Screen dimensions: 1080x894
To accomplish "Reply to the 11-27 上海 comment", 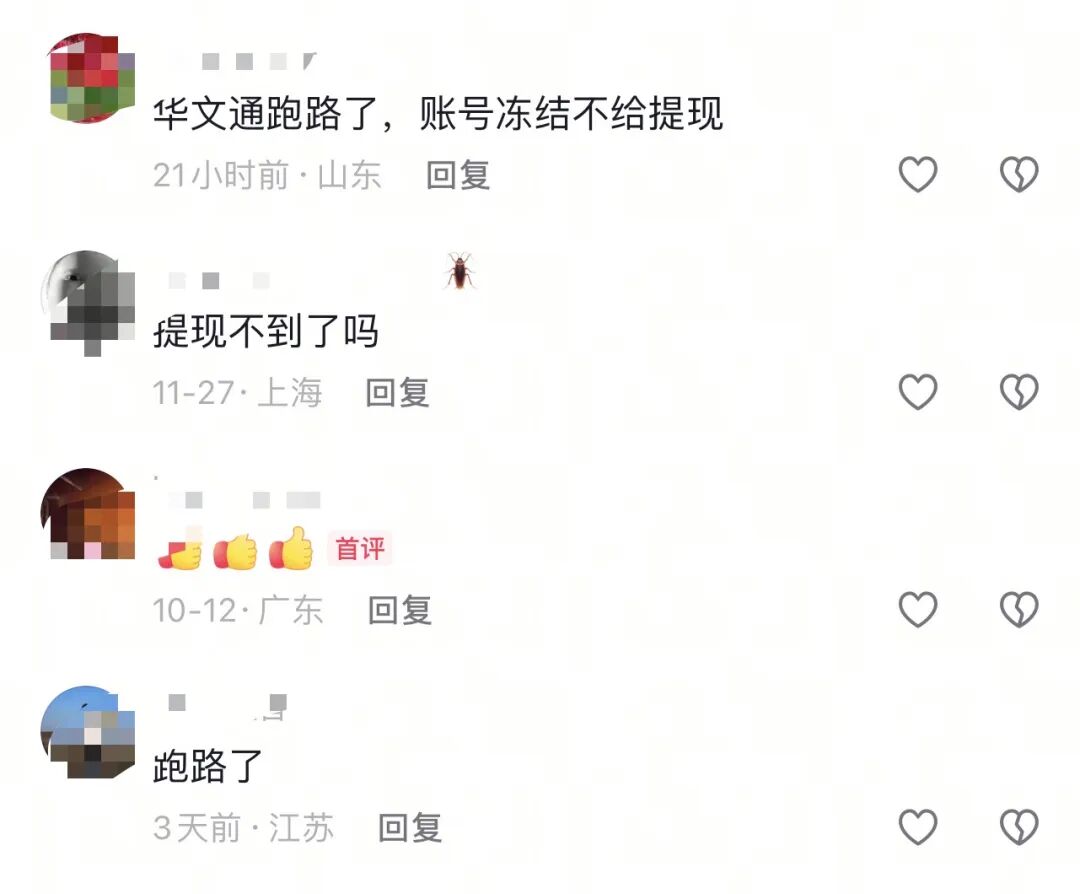I will (397, 392).
